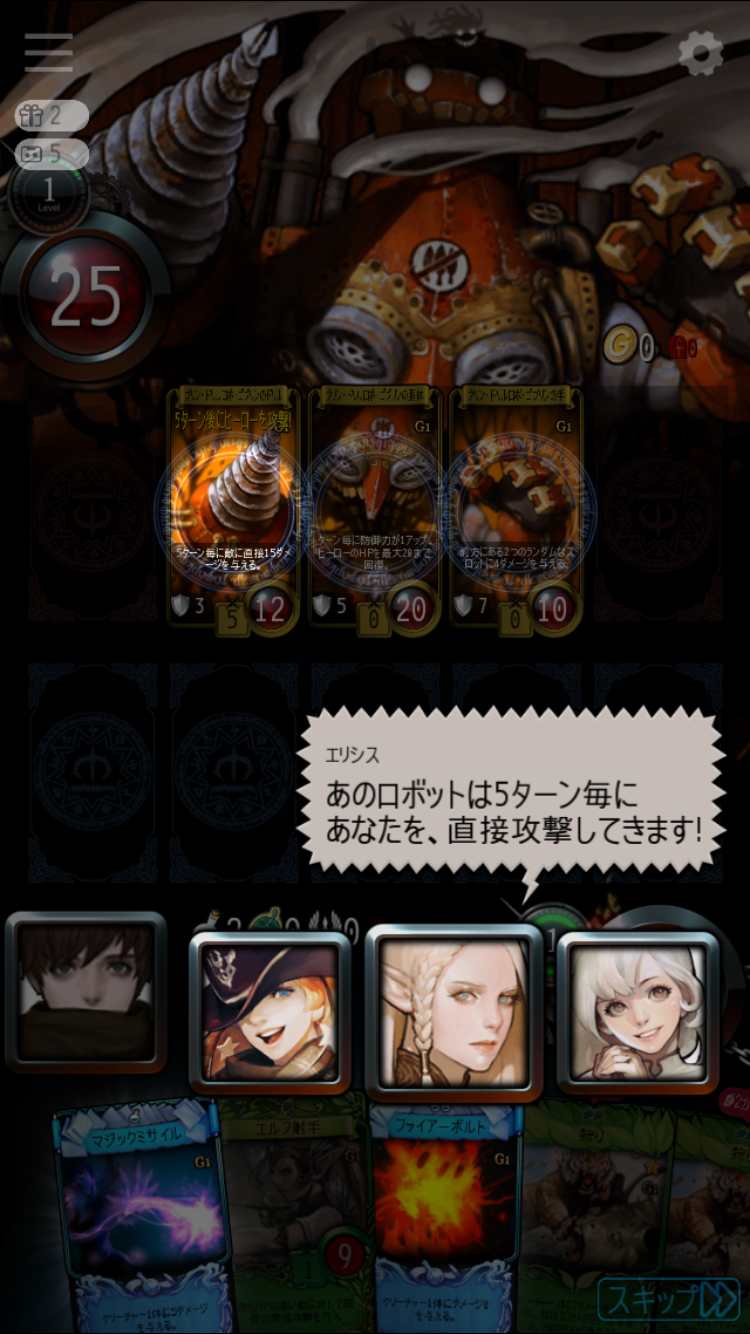Tap the white-haired girl hero portrait
The width and height of the screenshot is (750, 1334).
(638, 1011)
